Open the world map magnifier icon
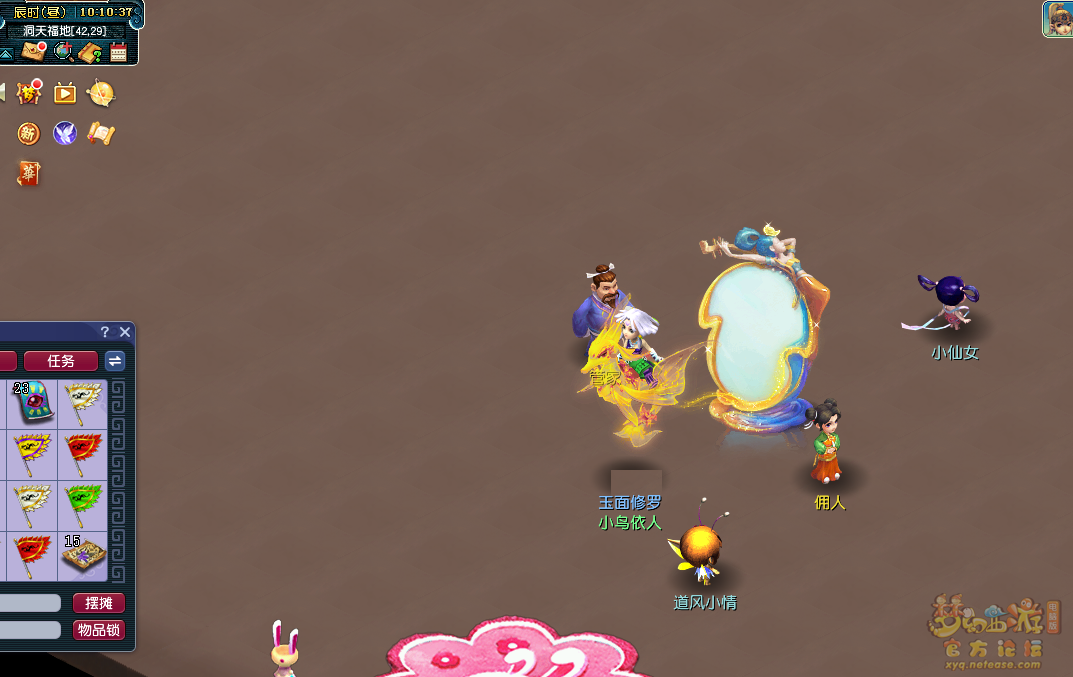Viewport: 1073px width, 677px height. 64,50
